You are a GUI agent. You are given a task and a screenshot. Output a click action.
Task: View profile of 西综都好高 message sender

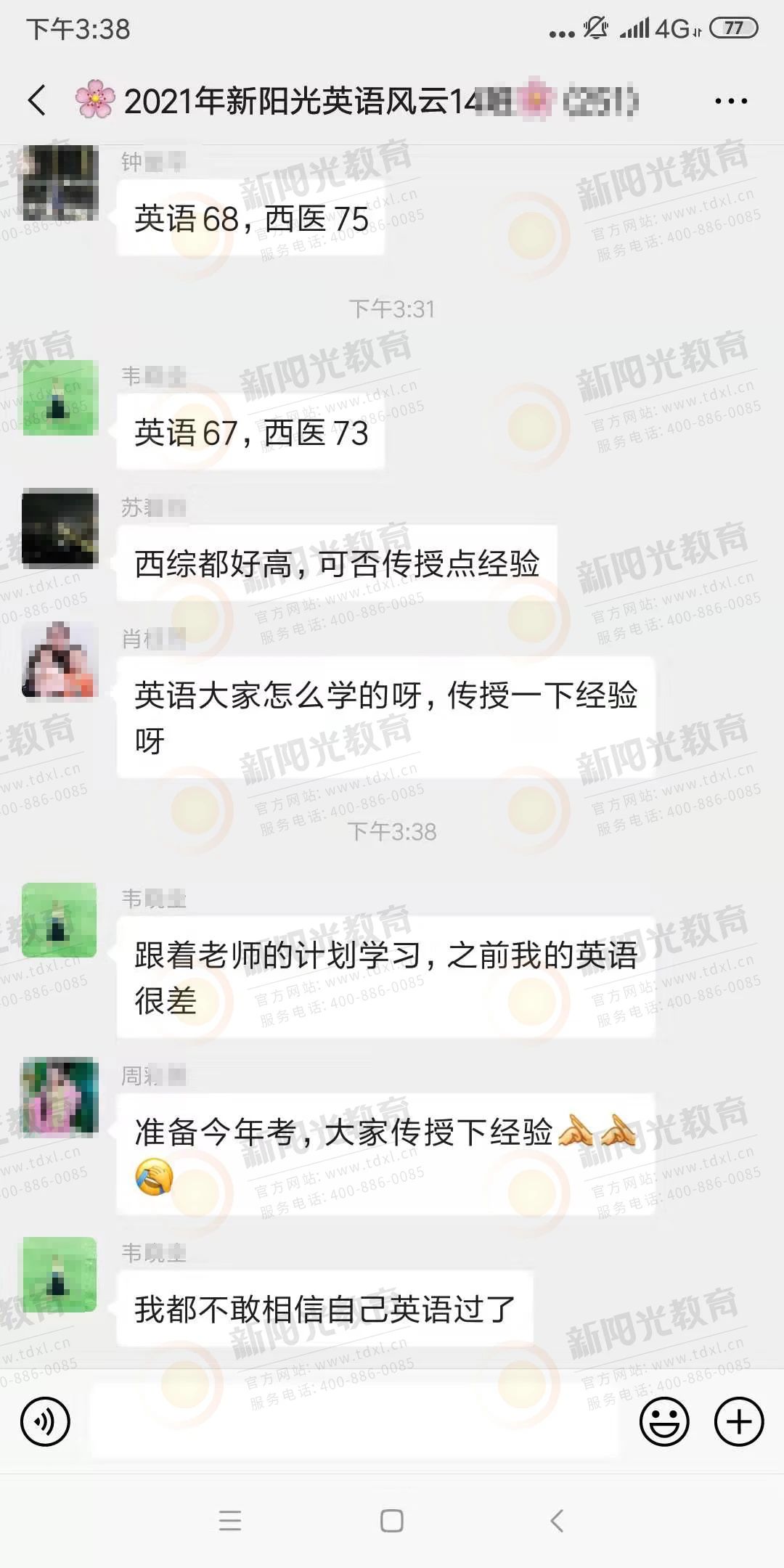[x=60, y=528]
